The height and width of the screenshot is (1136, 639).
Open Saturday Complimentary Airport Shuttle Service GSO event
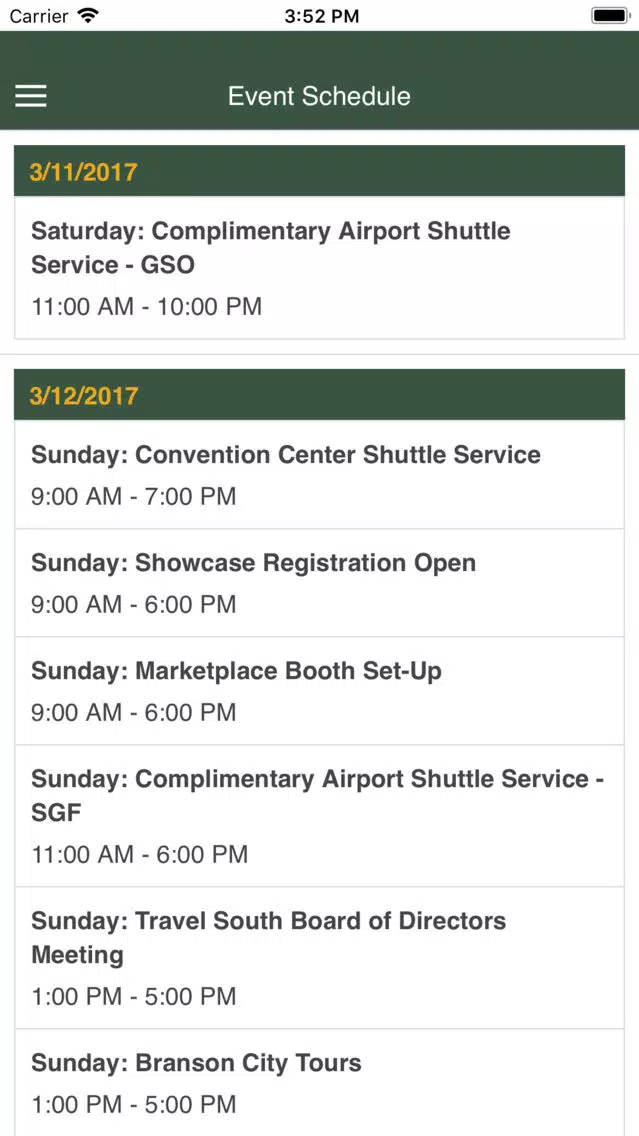pos(320,267)
